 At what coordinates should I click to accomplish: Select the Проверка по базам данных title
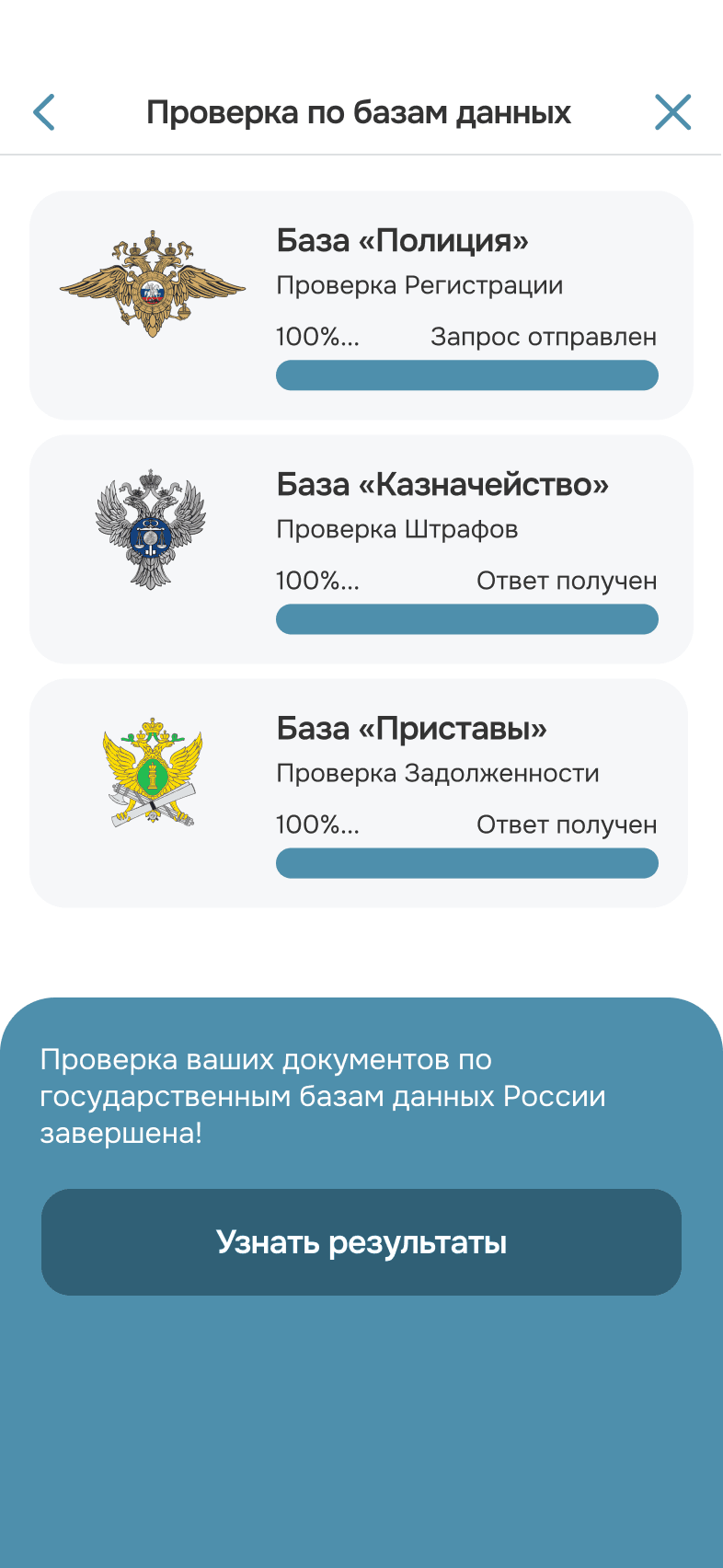[361, 111]
